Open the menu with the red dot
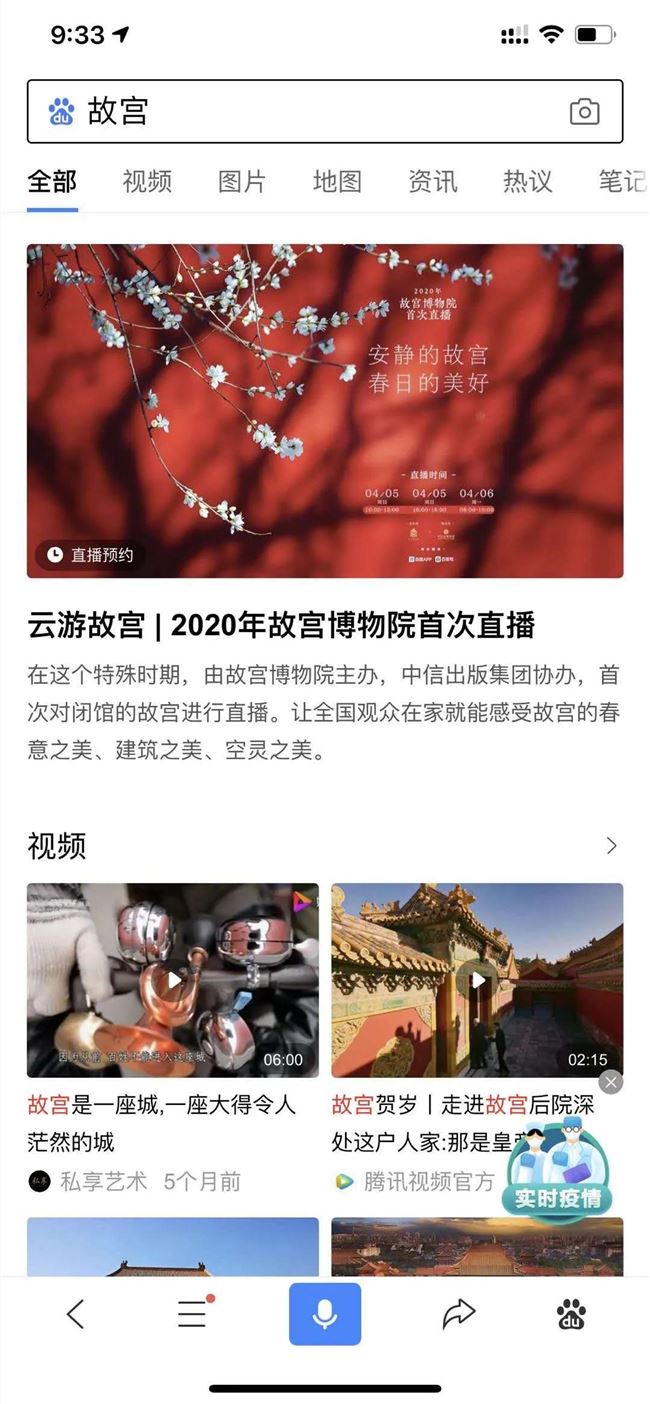This screenshot has height=1404, width=650. [x=192, y=1314]
